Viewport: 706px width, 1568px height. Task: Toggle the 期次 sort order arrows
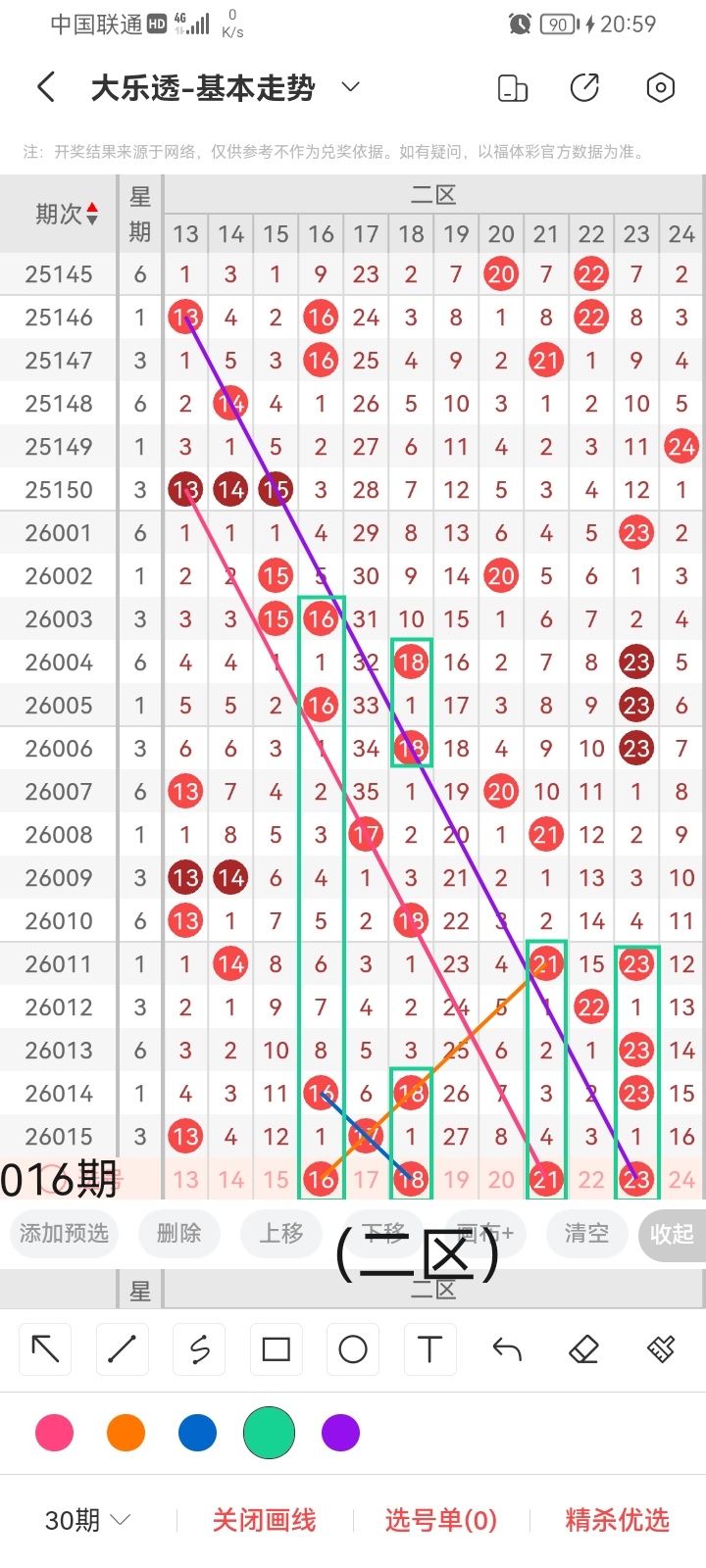pos(92,214)
